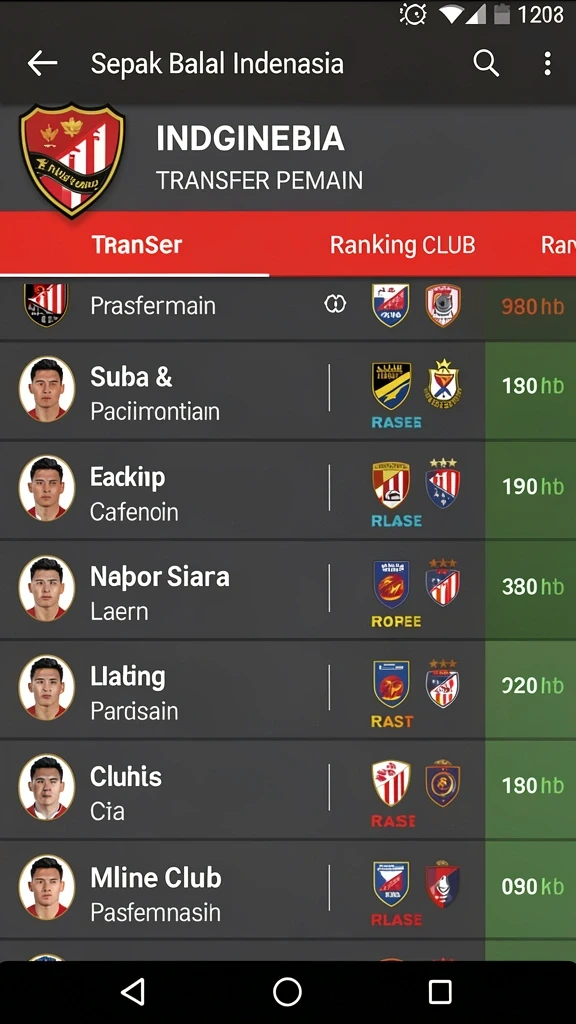This screenshot has height=1024, width=576.
Task: Open recent apps from the navigation bar
Action: 440,992
